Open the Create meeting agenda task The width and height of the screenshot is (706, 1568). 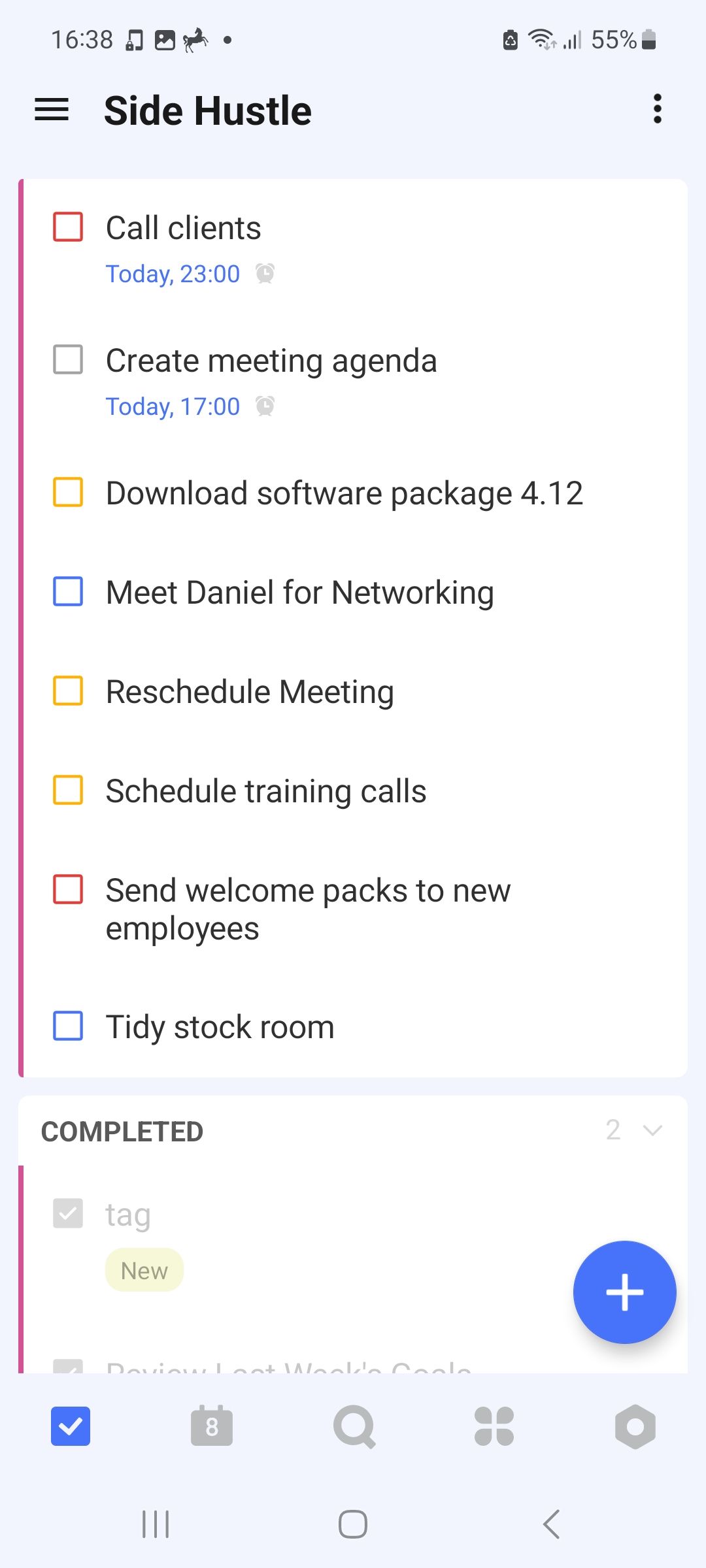(271, 361)
